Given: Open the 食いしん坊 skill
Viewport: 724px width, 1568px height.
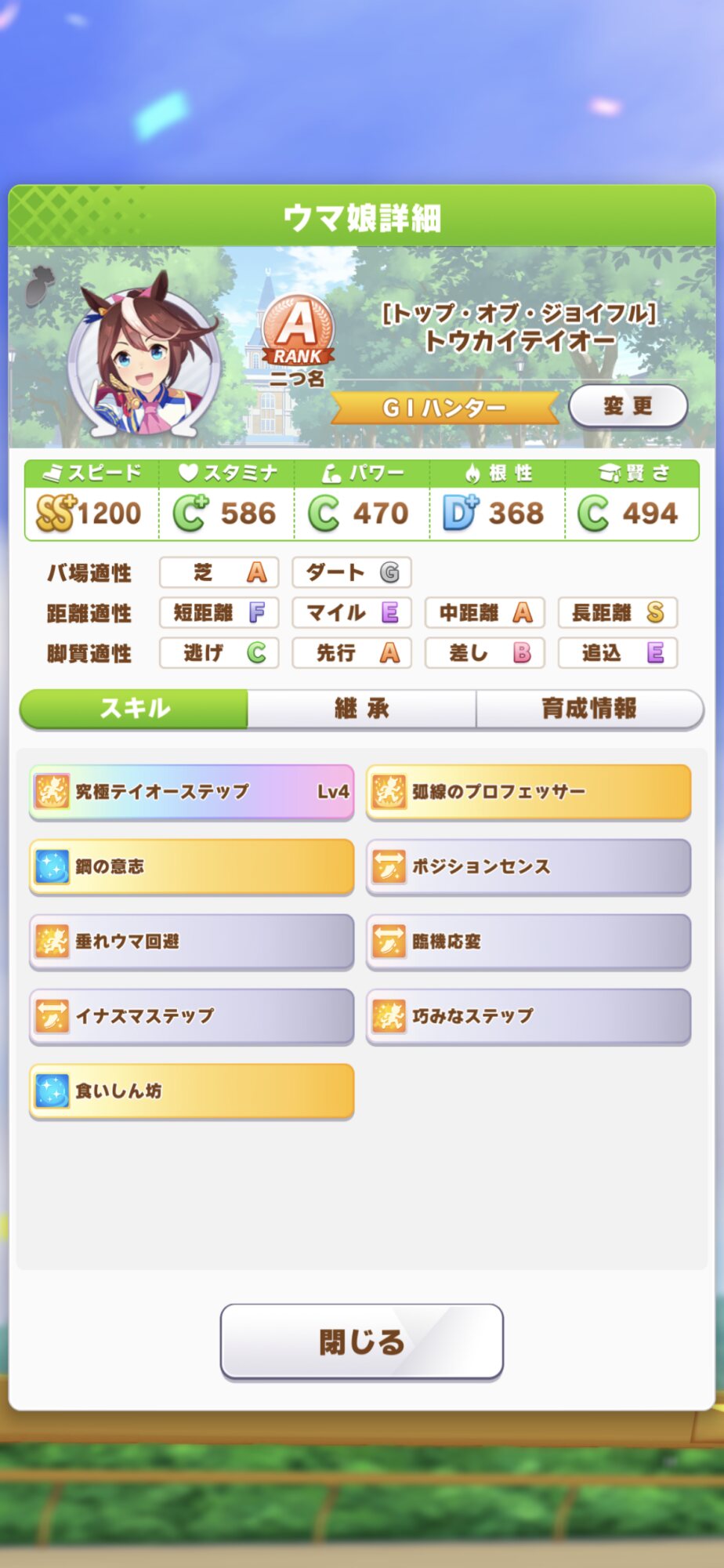Looking at the screenshot, I should pyautogui.click(x=192, y=1091).
